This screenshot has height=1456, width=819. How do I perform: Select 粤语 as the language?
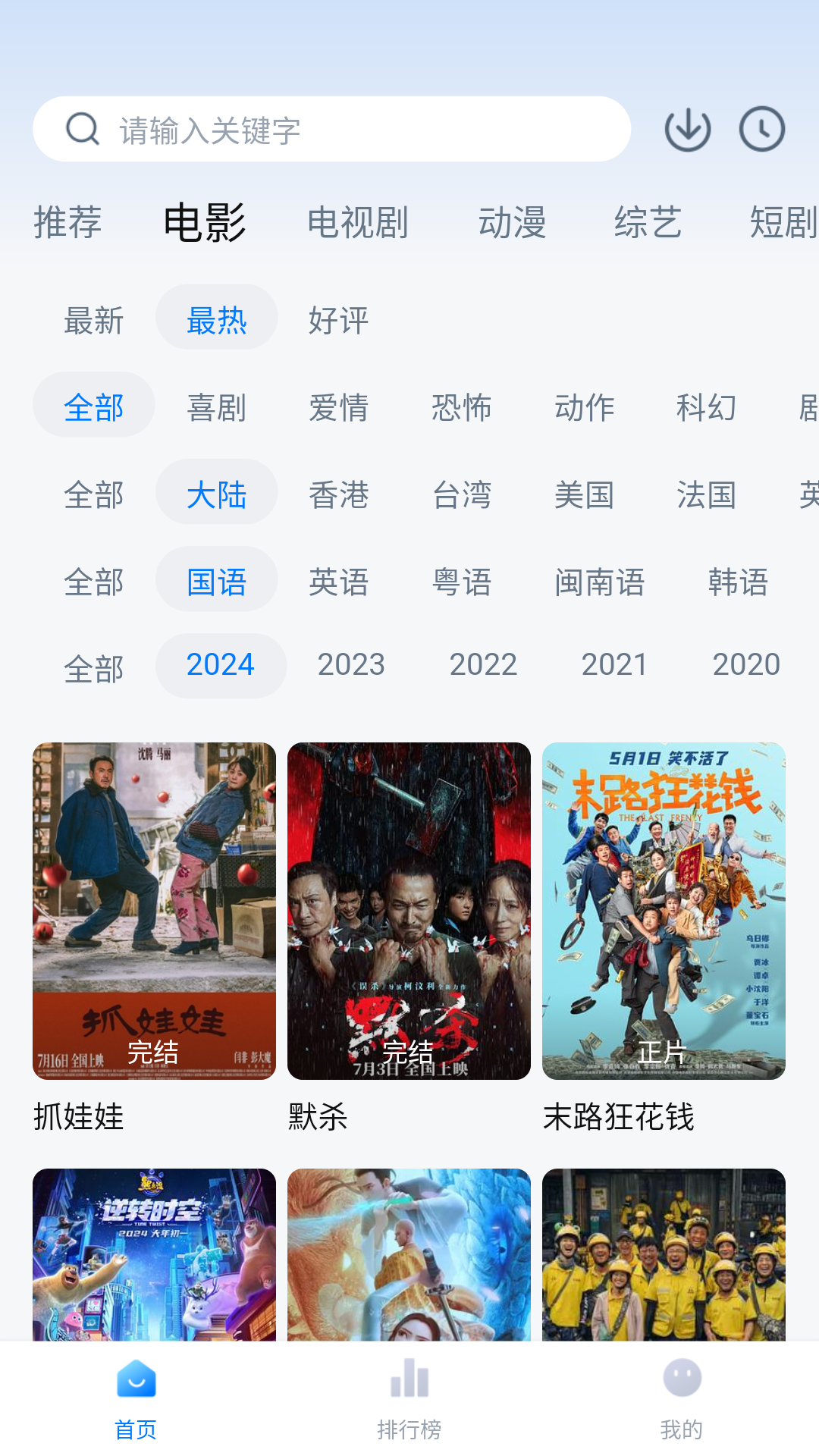(462, 582)
